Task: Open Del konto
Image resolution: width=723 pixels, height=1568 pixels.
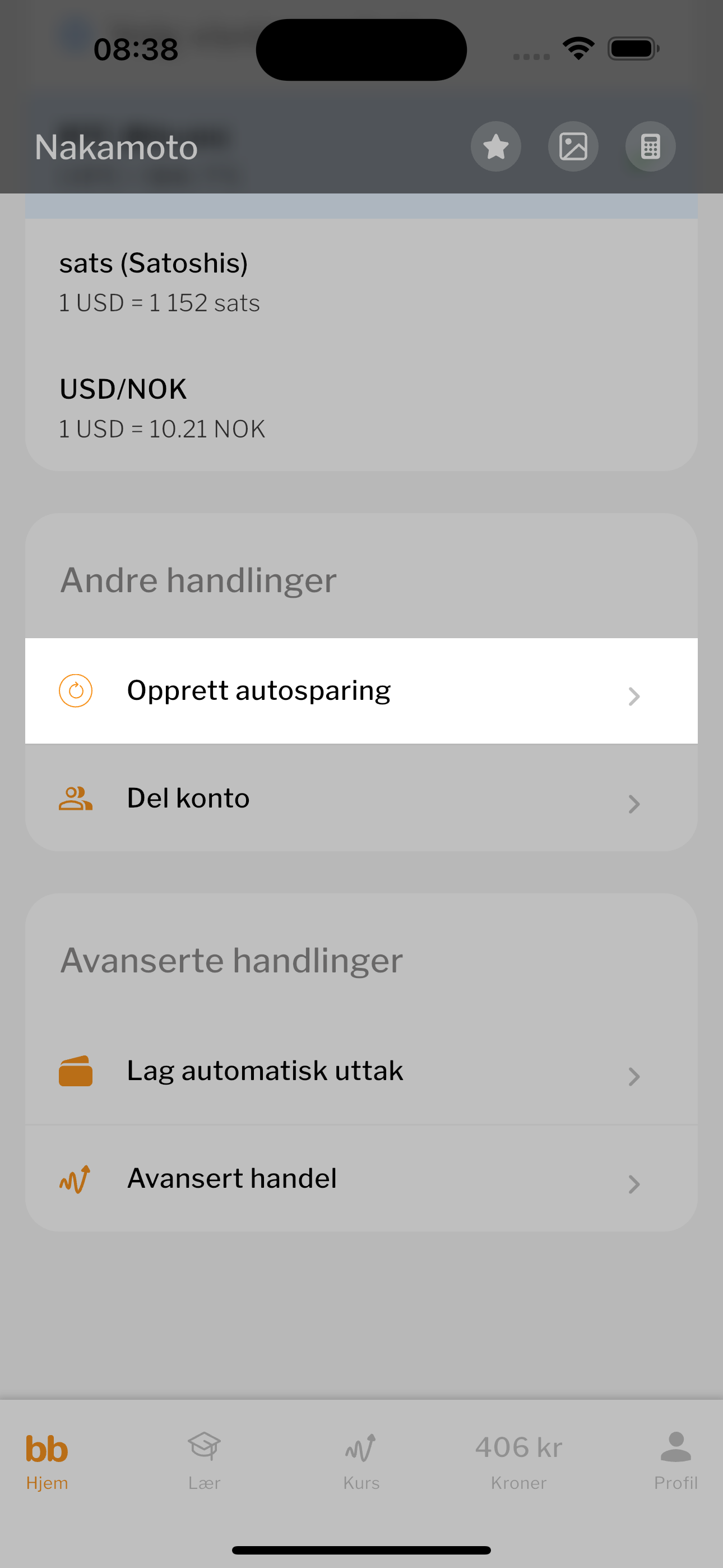Action: coord(361,798)
